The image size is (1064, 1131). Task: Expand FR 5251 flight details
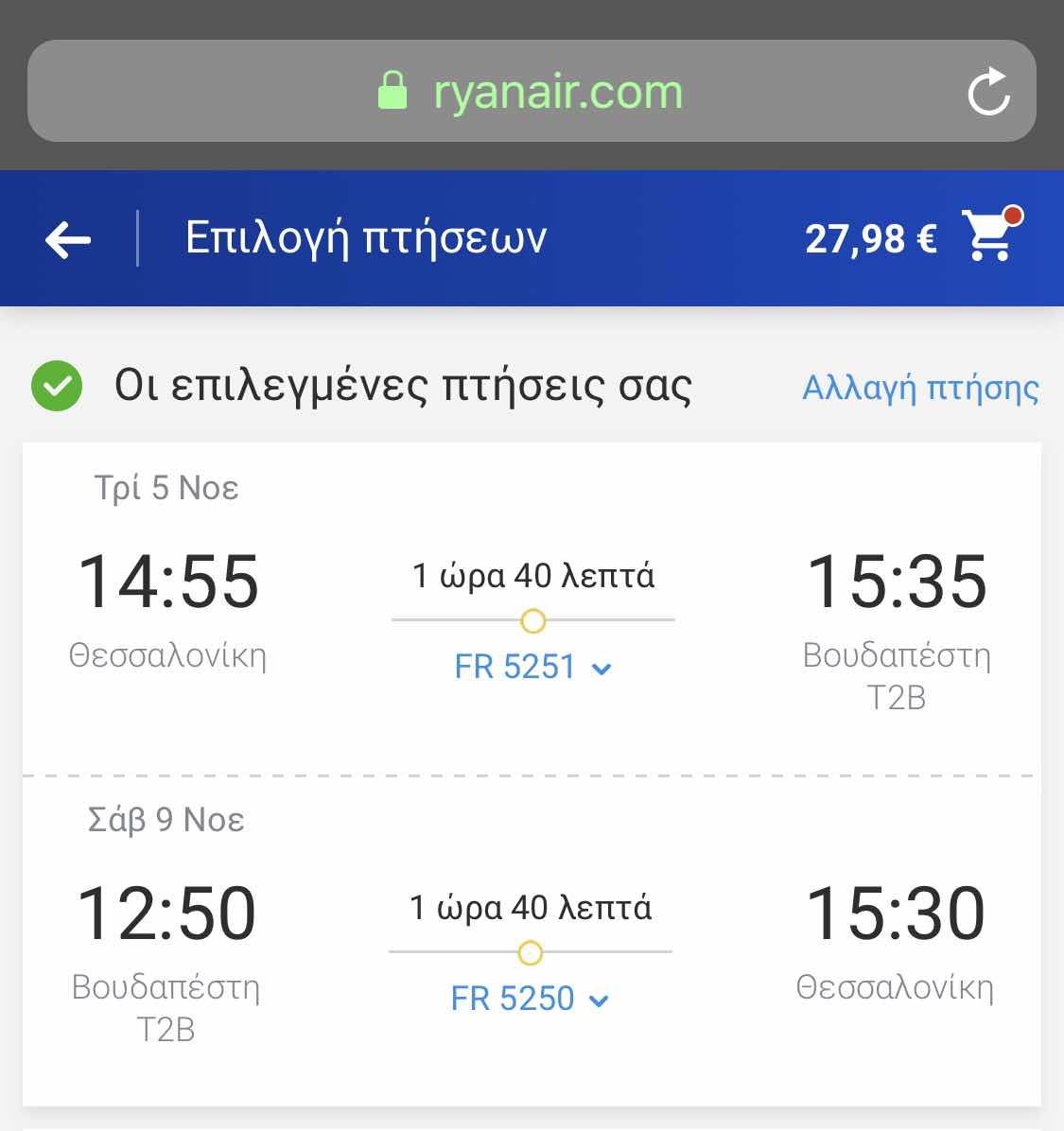coord(532,668)
